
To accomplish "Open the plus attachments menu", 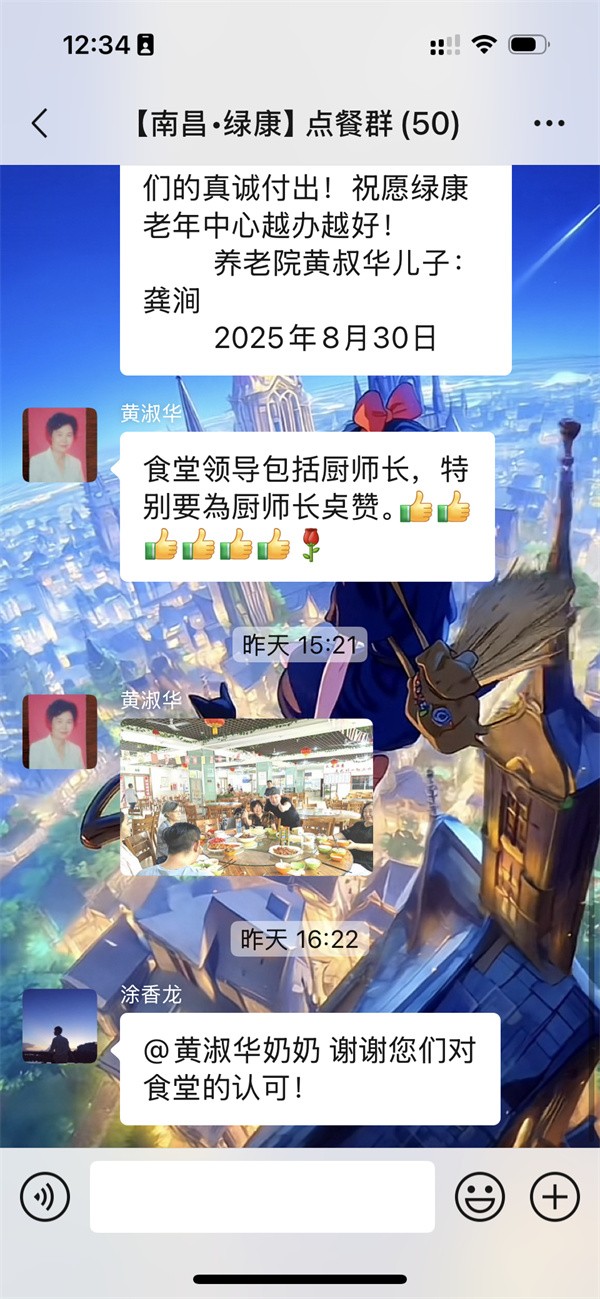I will coord(555,1196).
